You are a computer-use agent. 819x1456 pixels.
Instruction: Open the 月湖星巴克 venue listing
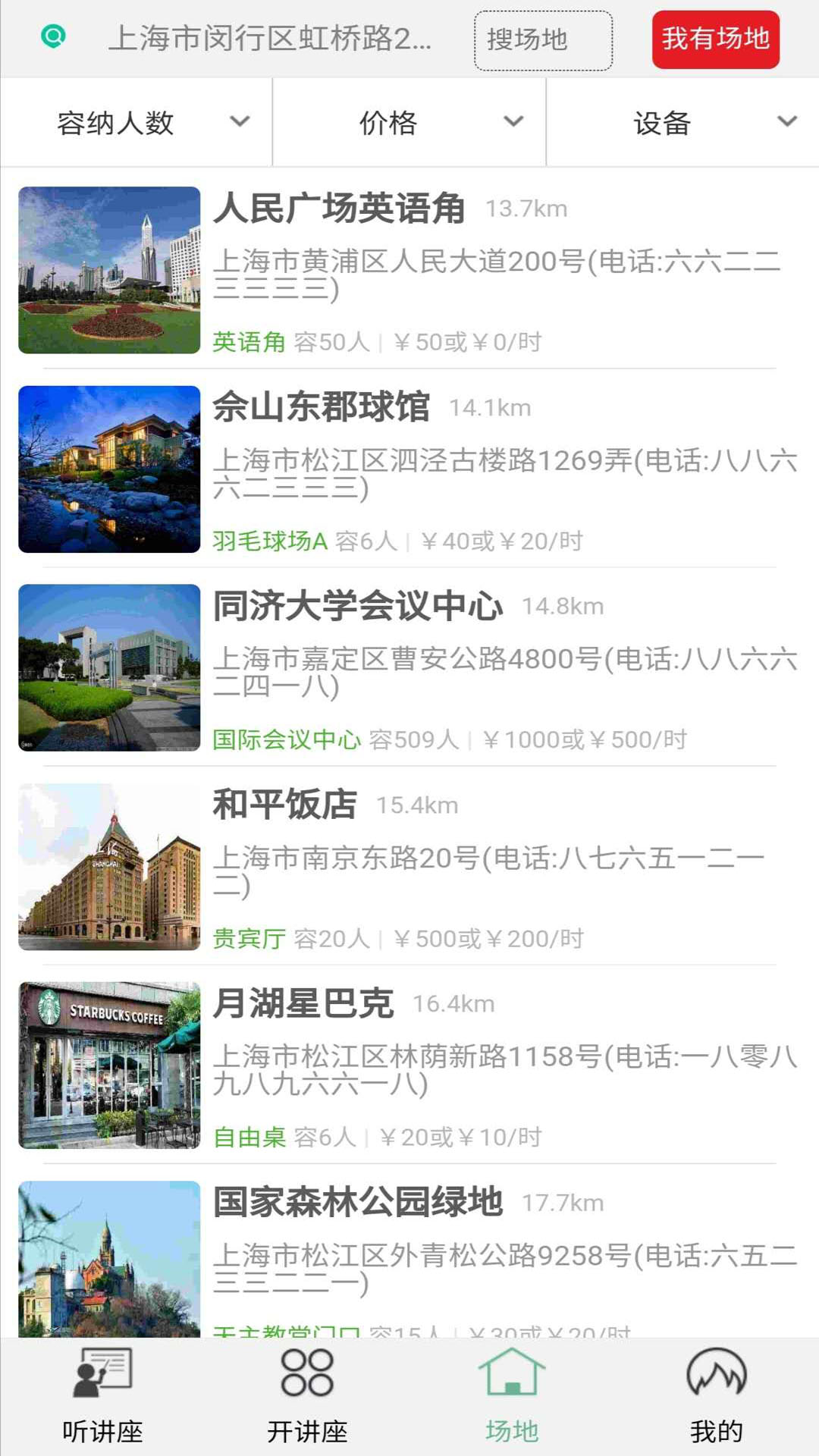409,1065
